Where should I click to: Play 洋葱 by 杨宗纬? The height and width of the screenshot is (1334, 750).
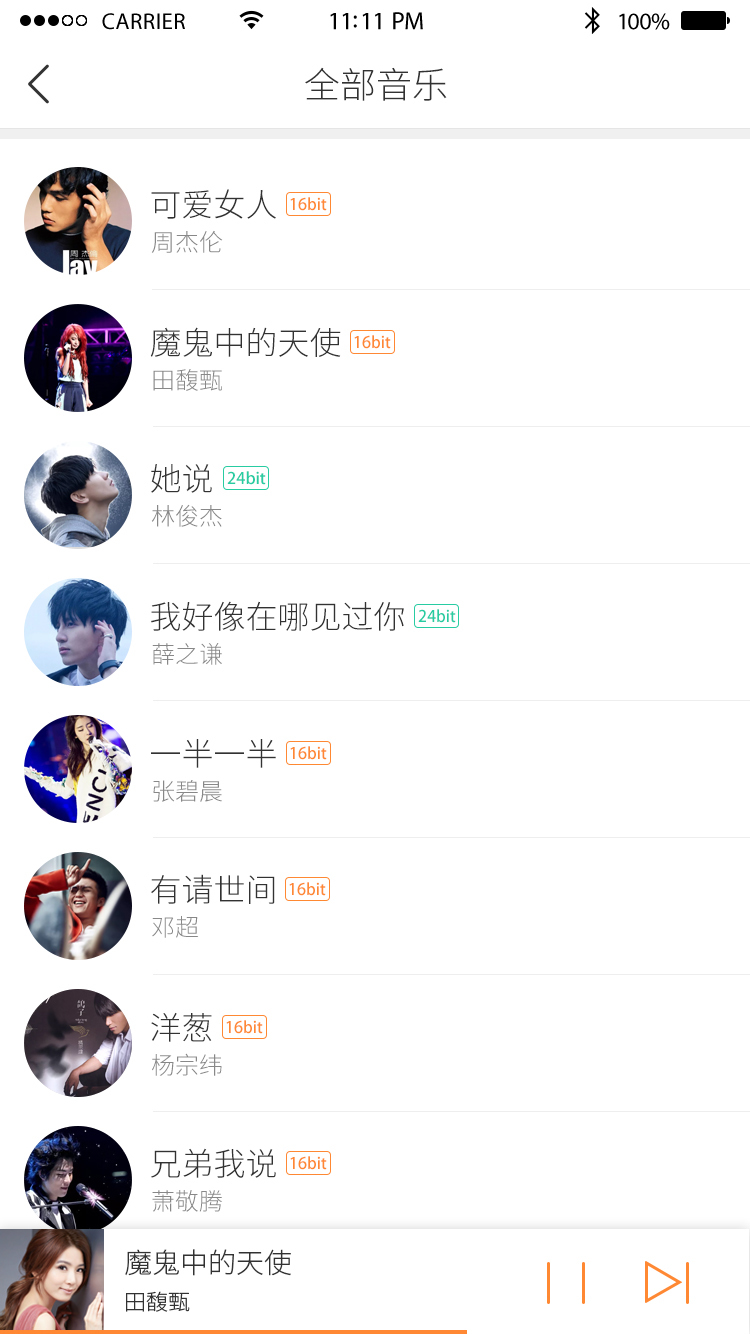pos(182,1028)
